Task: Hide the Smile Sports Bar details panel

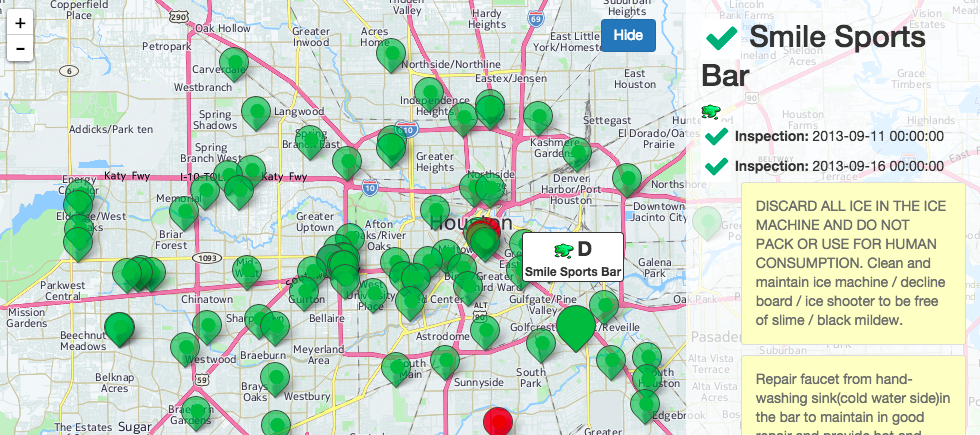Action: pyautogui.click(x=628, y=35)
